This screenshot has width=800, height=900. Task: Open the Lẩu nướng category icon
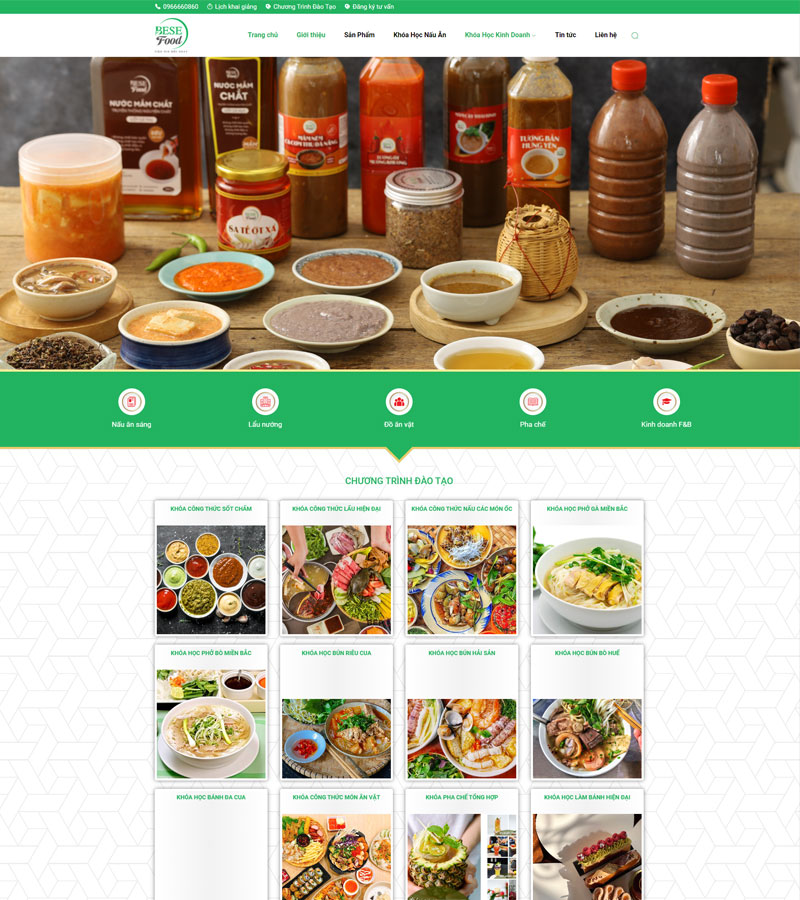[x=267, y=400]
